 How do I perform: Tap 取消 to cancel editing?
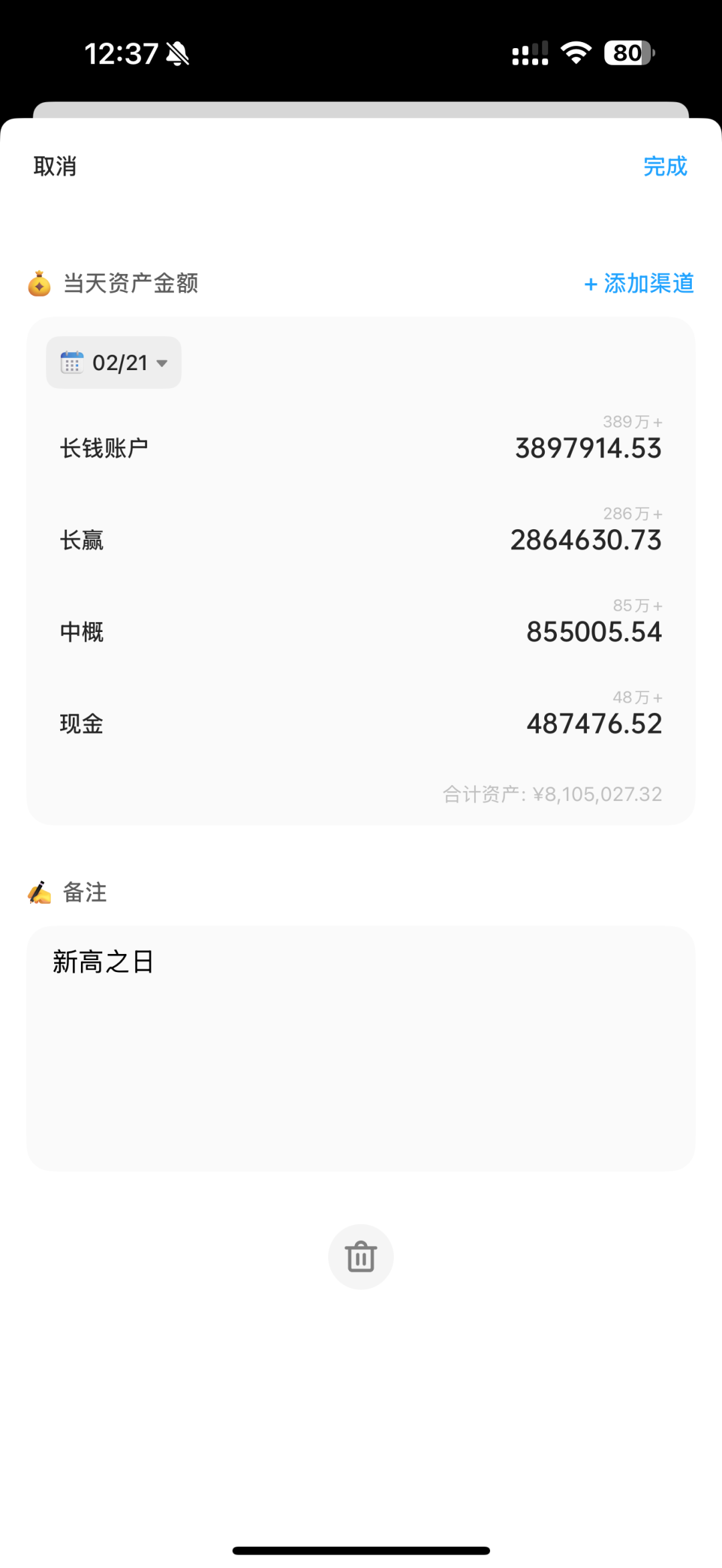click(x=55, y=166)
